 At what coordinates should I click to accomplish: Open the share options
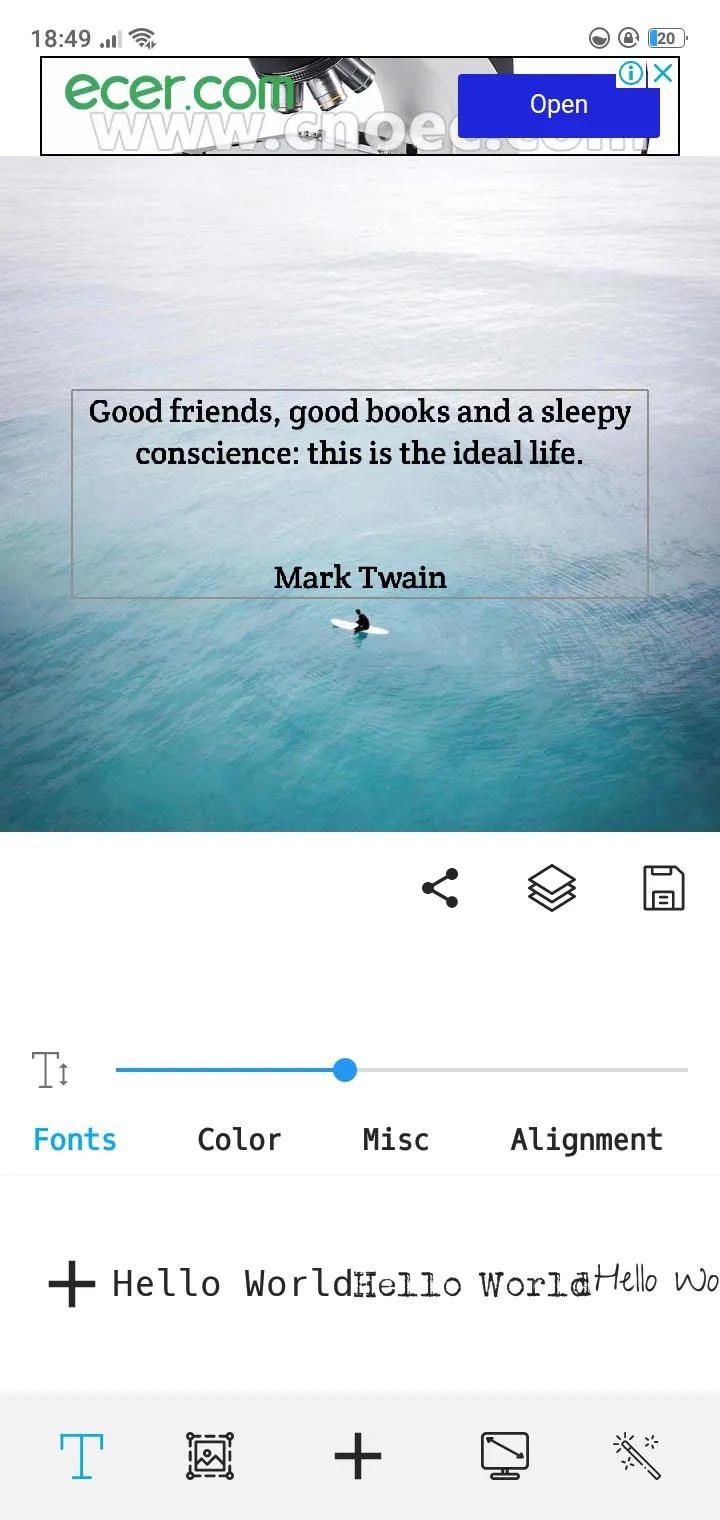[x=440, y=888]
